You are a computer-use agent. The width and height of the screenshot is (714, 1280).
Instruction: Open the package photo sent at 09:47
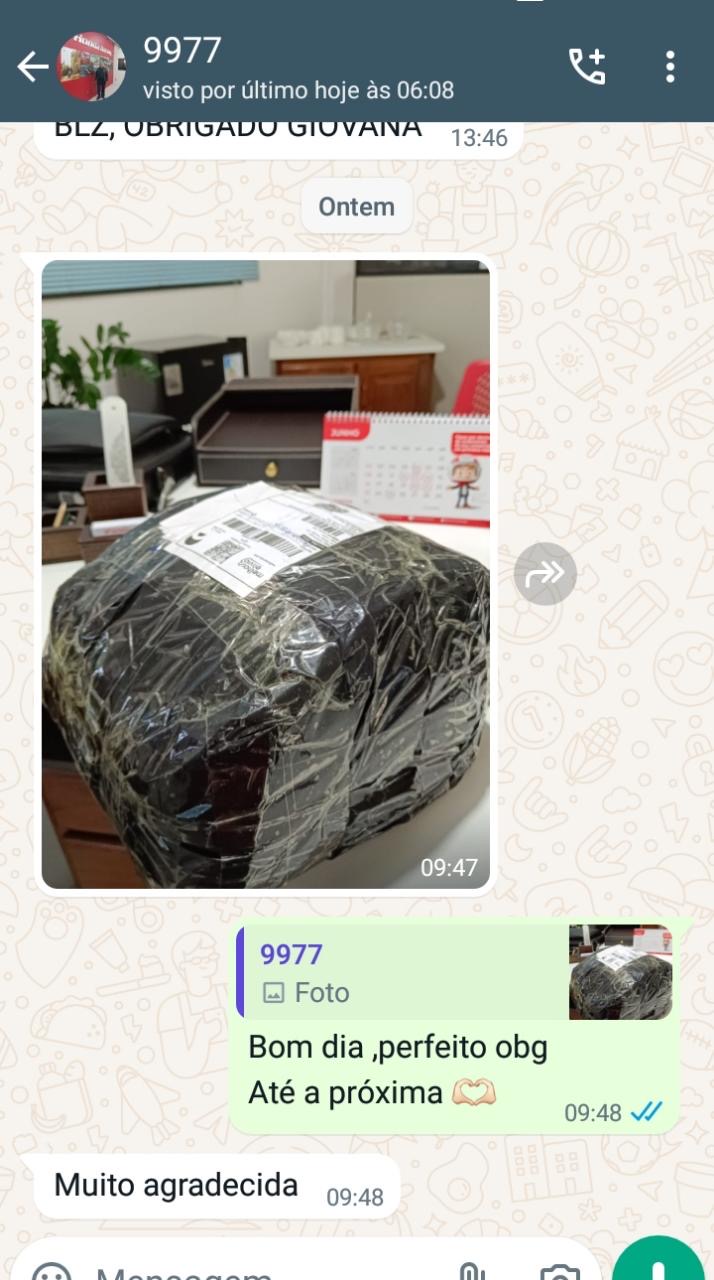266,575
